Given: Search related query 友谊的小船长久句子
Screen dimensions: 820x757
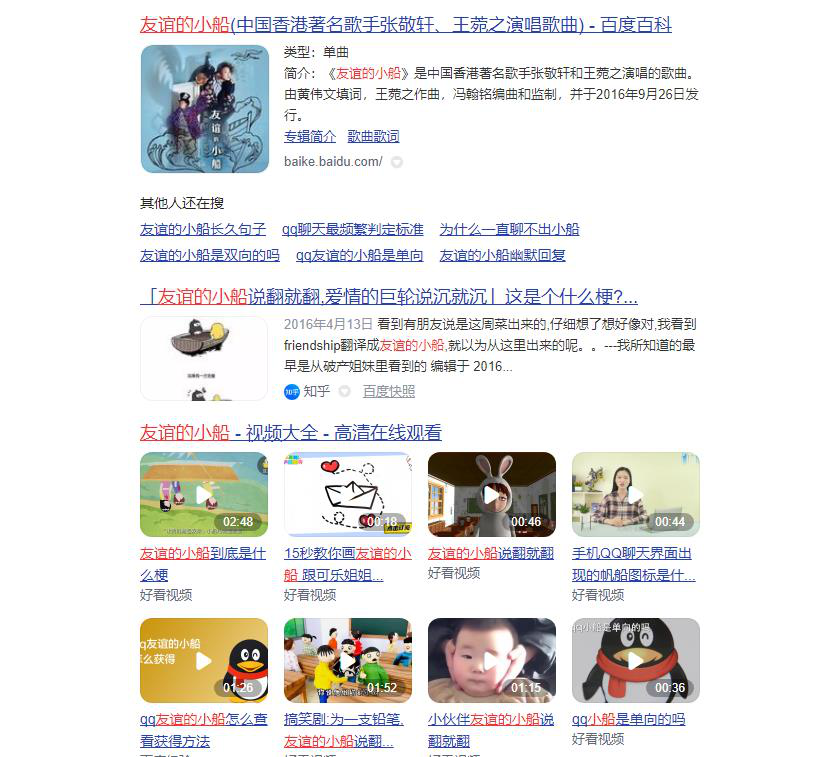Looking at the screenshot, I should click(x=203, y=229).
